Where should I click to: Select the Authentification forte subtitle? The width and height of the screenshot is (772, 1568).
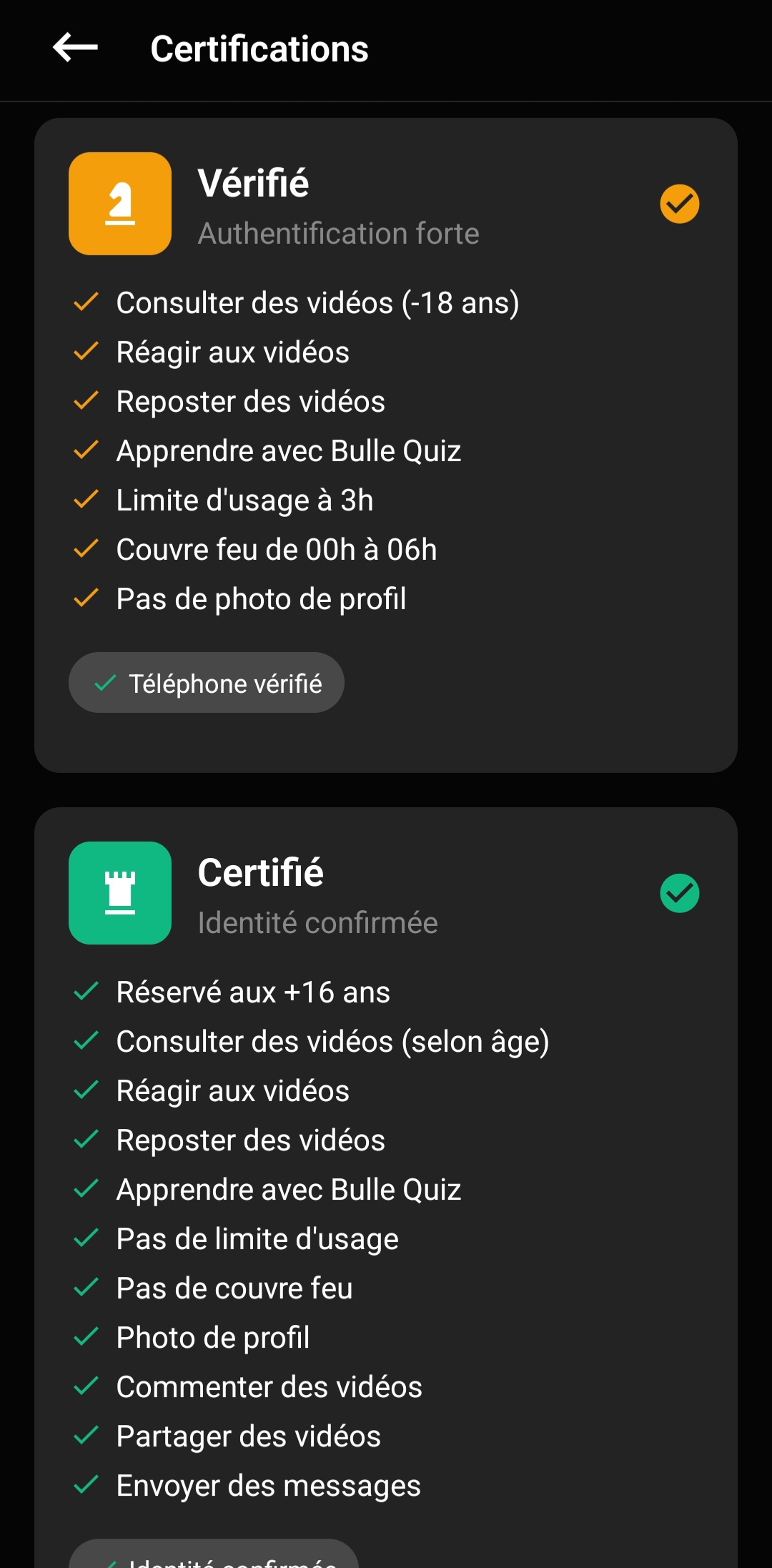tap(338, 233)
